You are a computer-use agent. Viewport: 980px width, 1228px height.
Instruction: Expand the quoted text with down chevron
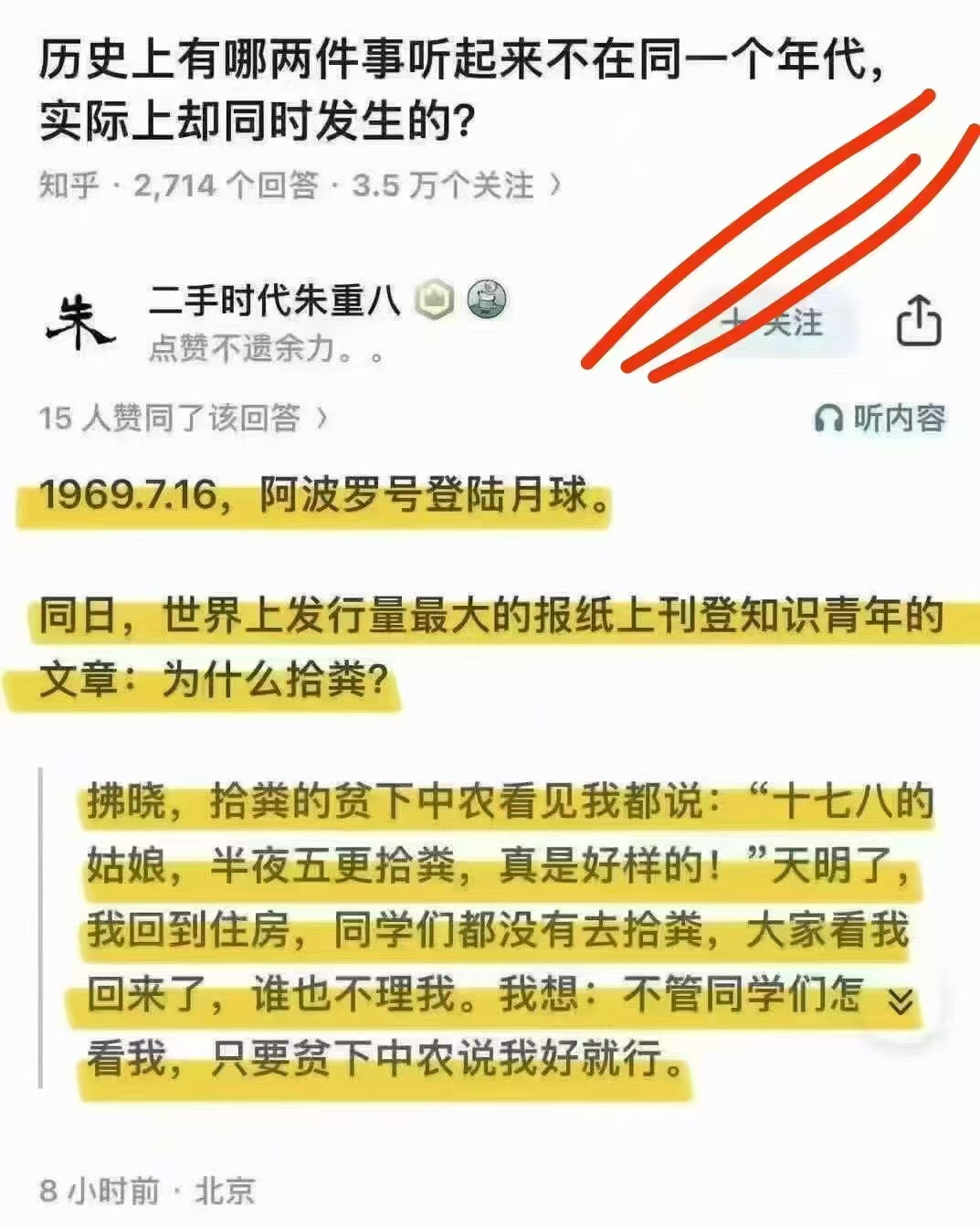(900, 1002)
